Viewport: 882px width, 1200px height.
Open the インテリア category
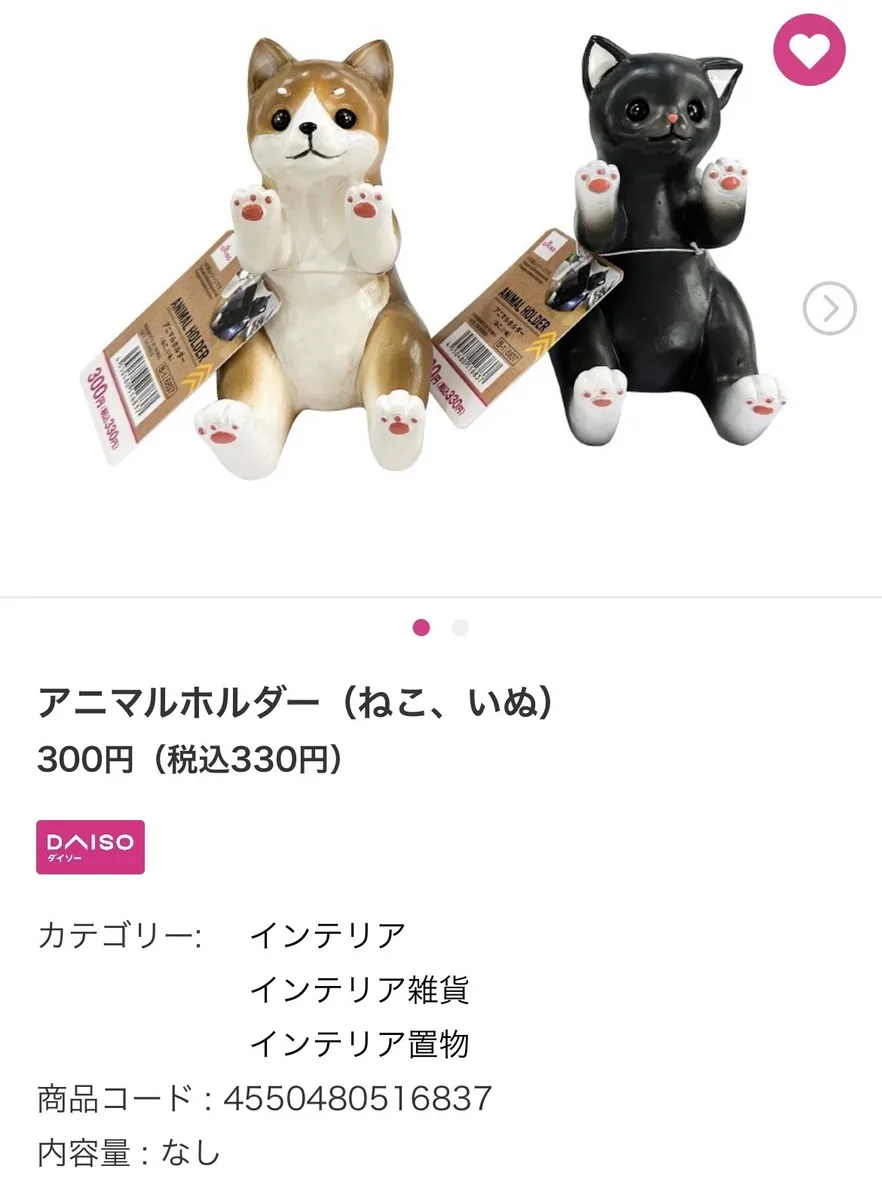click(327, 936)
